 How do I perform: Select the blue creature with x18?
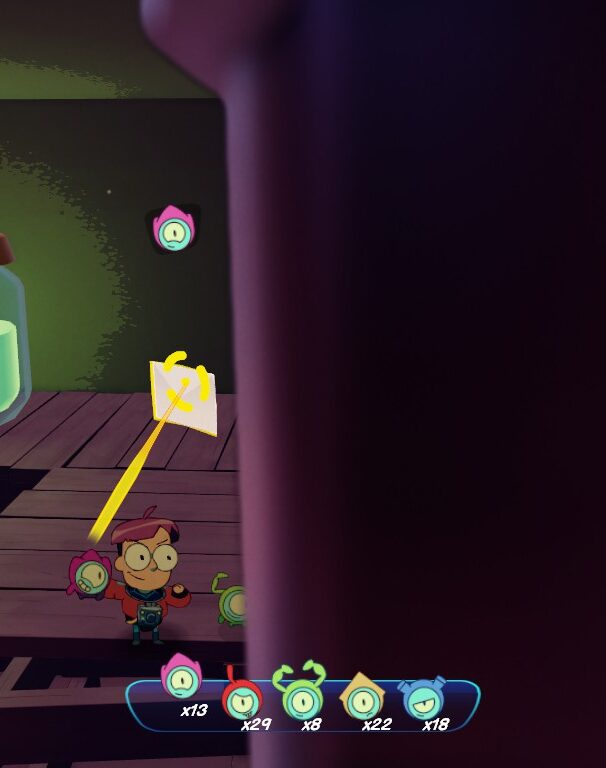422,698
